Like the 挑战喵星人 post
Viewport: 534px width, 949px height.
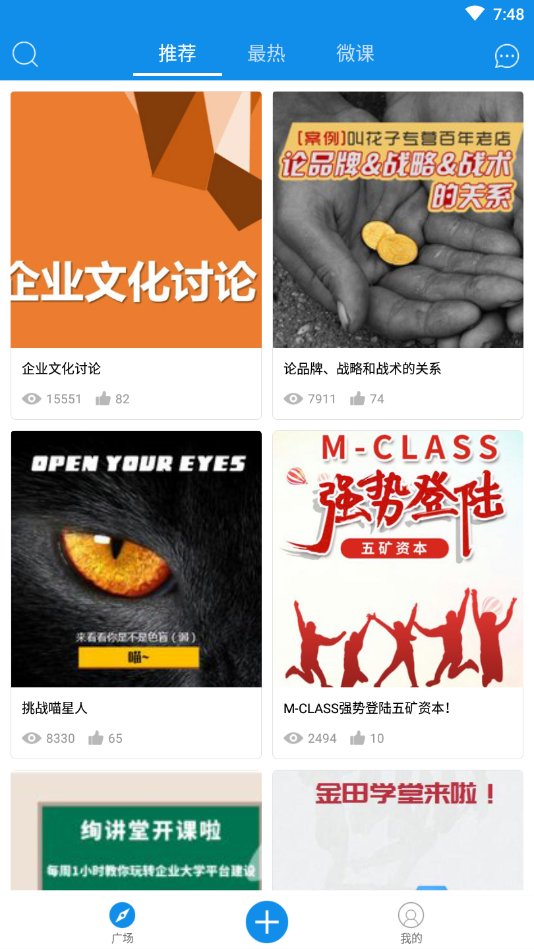[x=96, y=738]
